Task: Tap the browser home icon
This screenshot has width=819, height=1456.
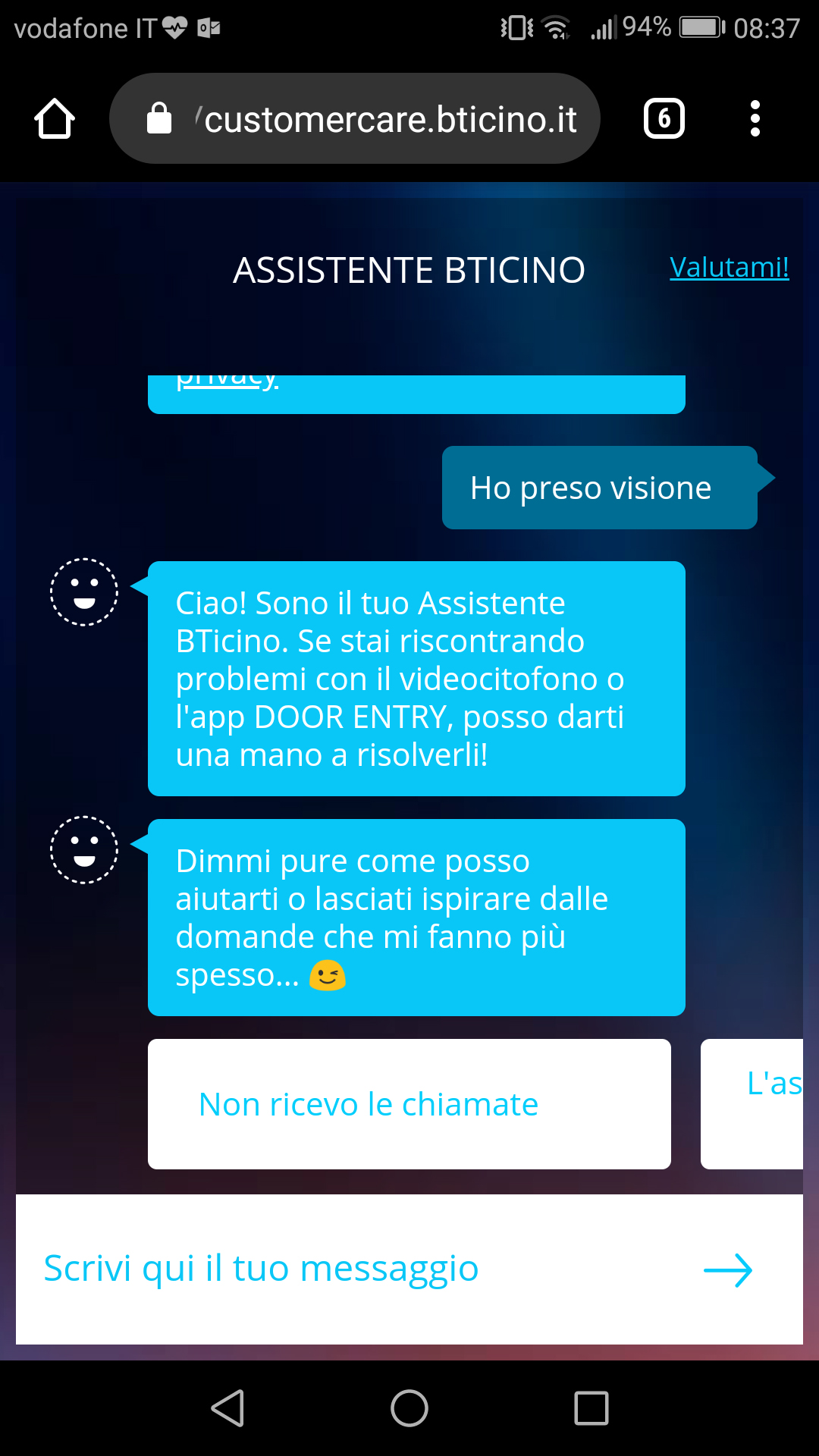Action: click(x=55, y=119)
